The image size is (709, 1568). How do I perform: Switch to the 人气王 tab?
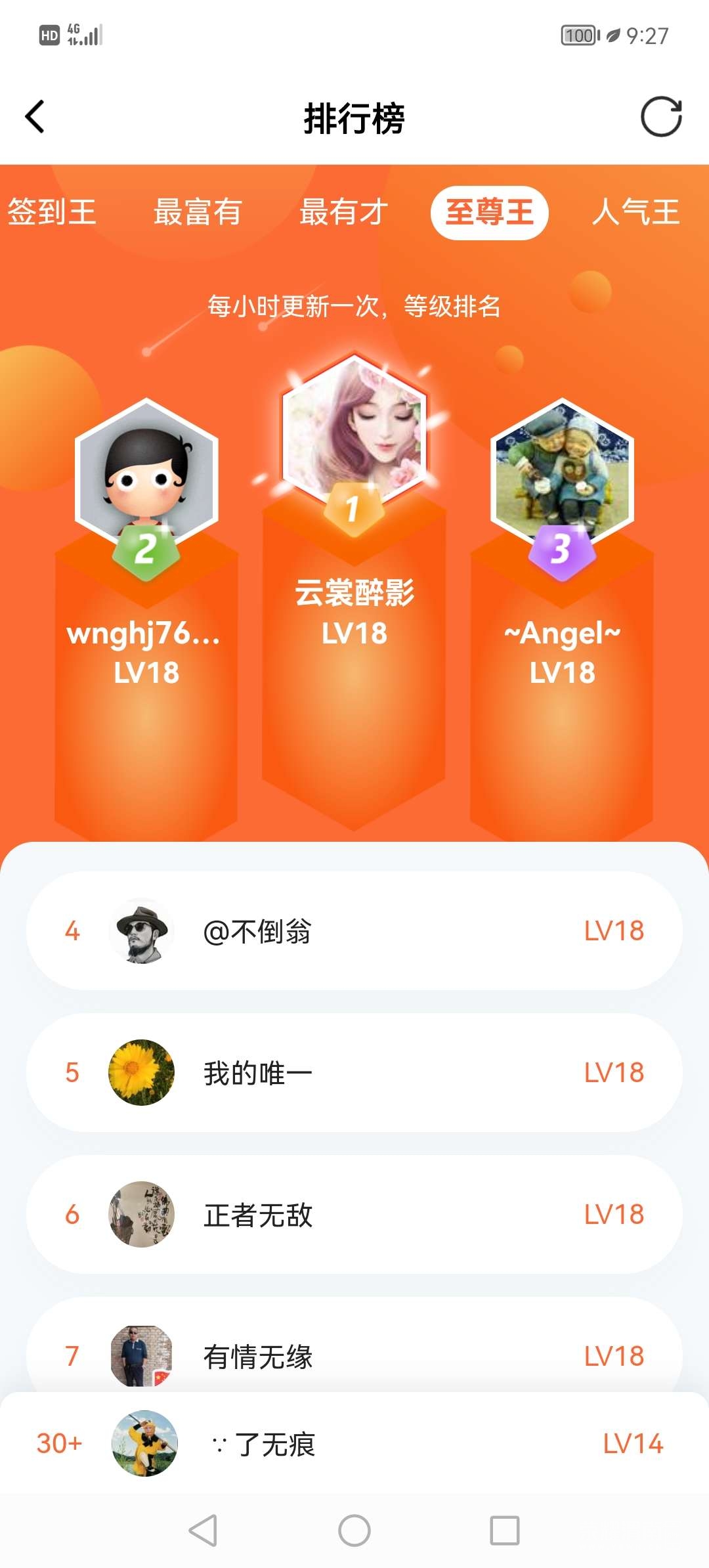(635, 212)
